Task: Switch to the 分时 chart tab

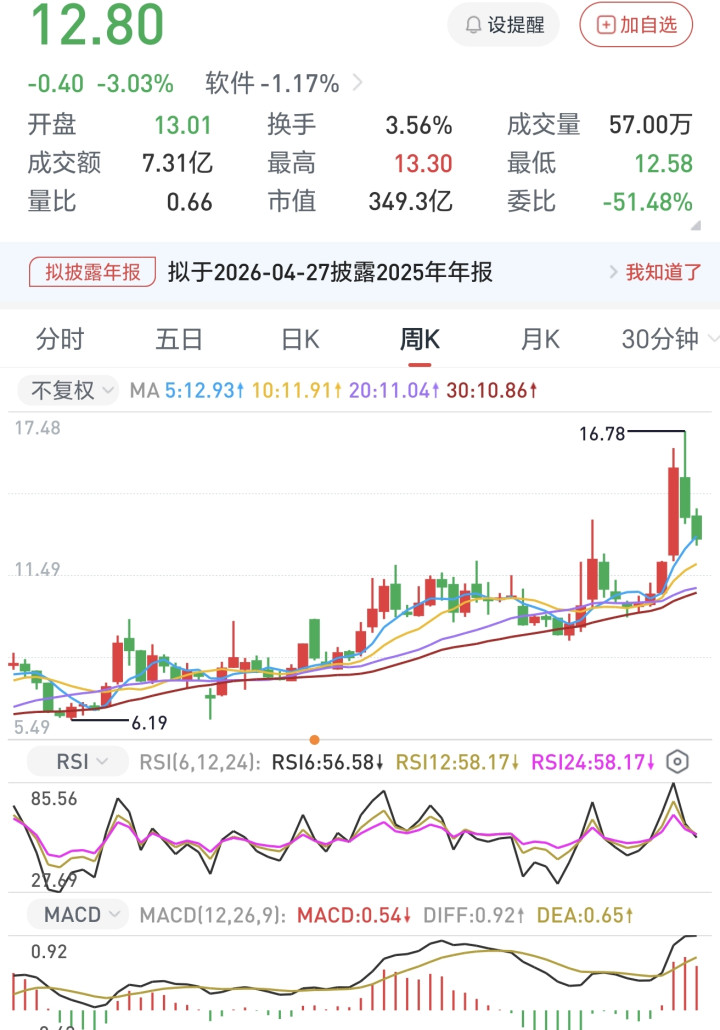Action: pos(60,340)
